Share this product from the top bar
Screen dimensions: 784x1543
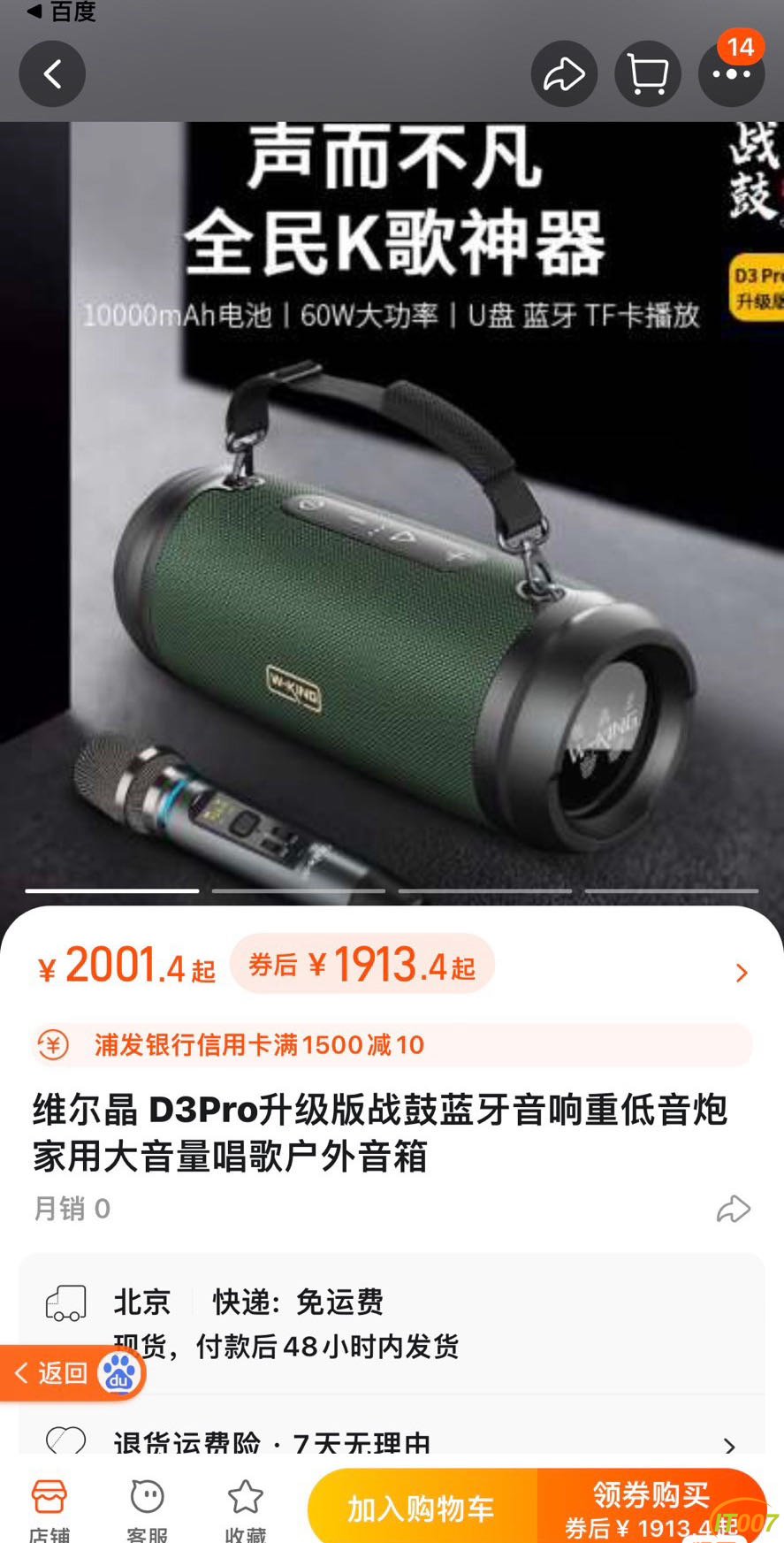point(563,74)
